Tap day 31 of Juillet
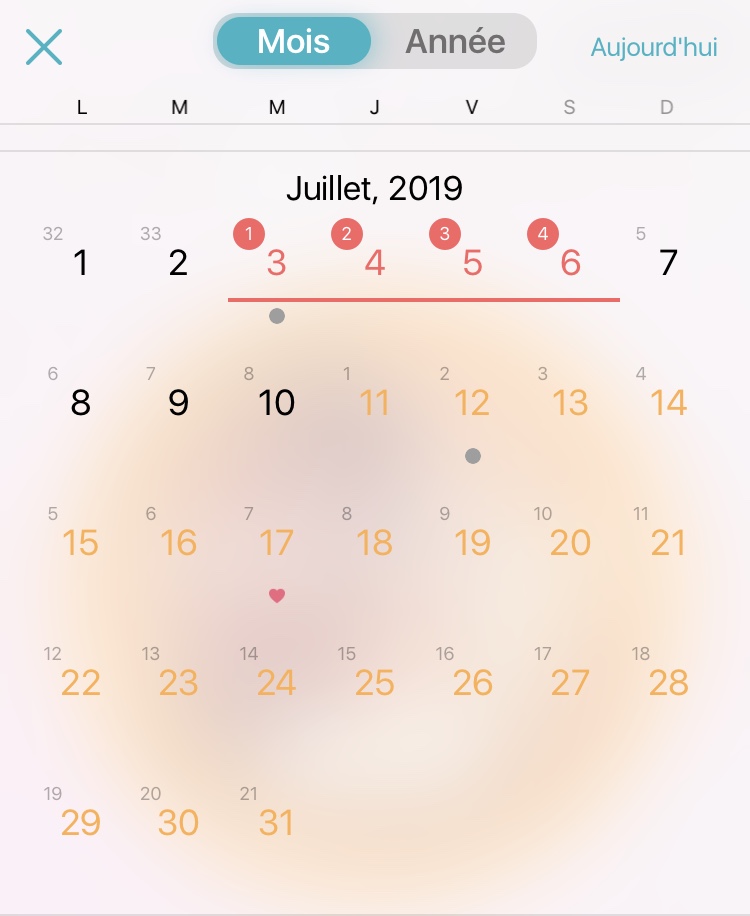750x916 pixels. pyautogui.click(x=276, y=823)
